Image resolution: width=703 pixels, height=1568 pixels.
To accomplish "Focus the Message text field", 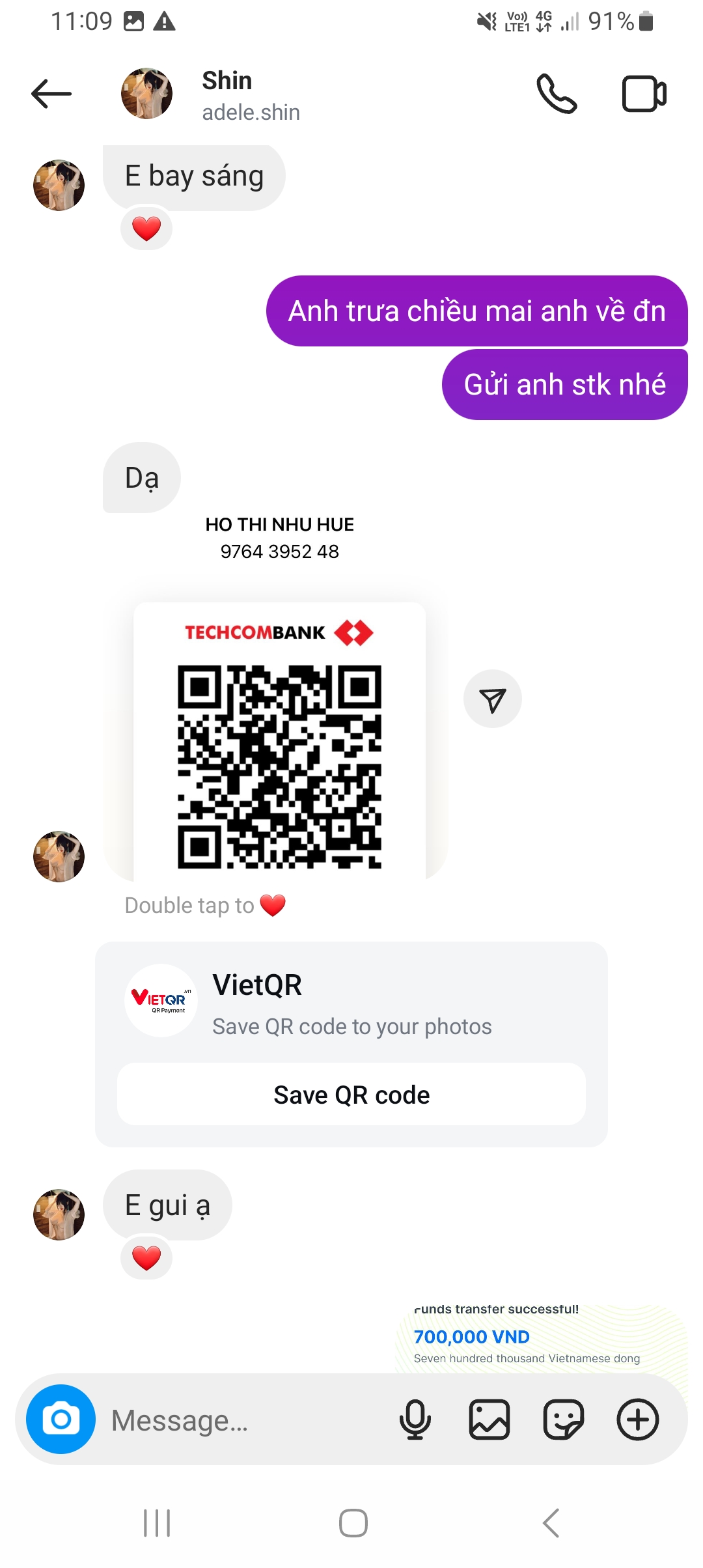I will (x=247, y=1420).
